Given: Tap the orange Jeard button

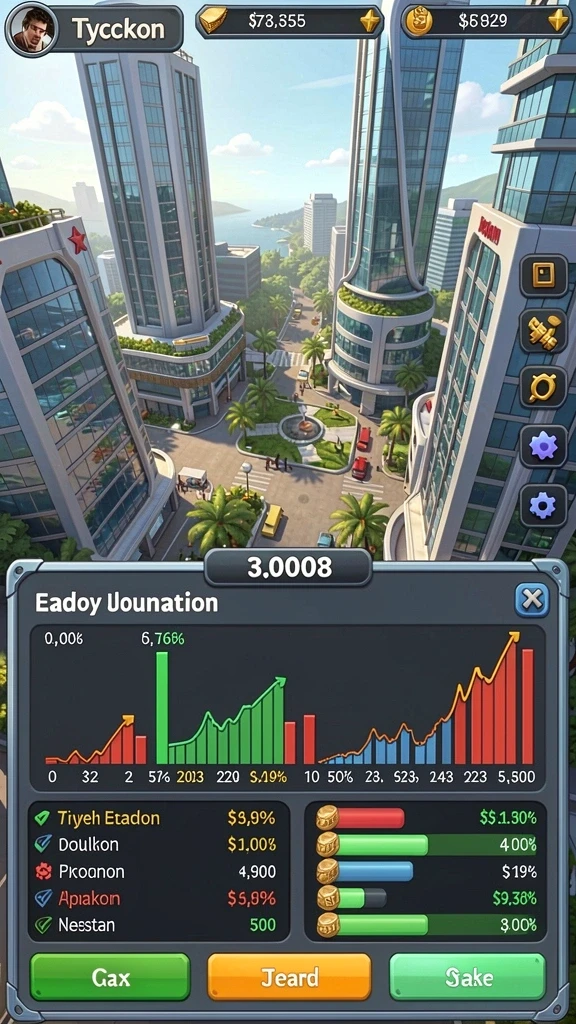Looking at the screenshot, I should (289, 977).
